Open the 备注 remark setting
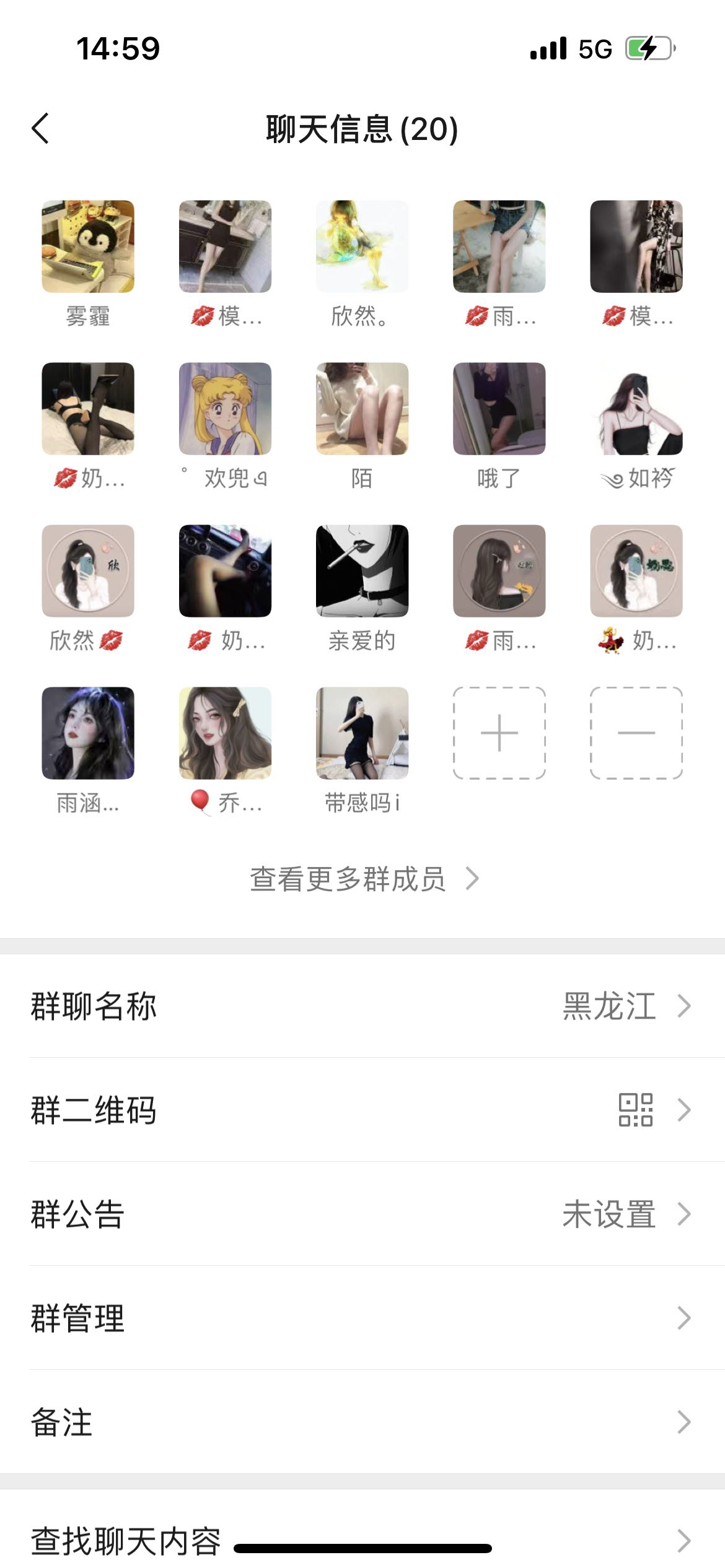Screen dimensions: 725x1568 pyautogui.click(x=362, y=1422)
